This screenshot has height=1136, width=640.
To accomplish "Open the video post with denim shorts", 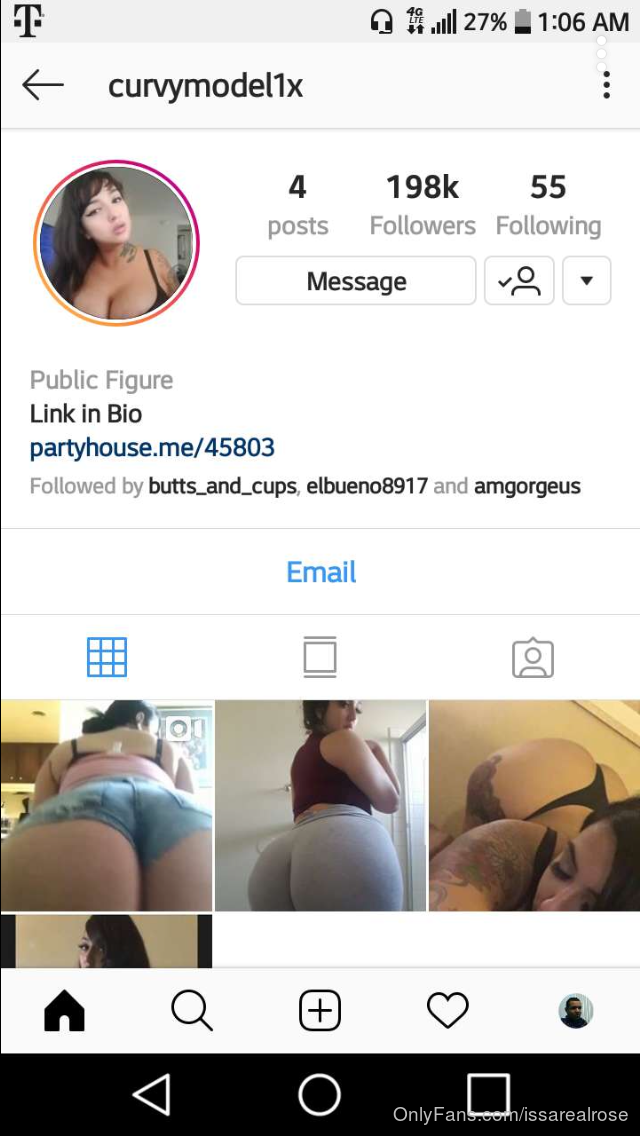I will pyautogui.click(x=107, y=805).
